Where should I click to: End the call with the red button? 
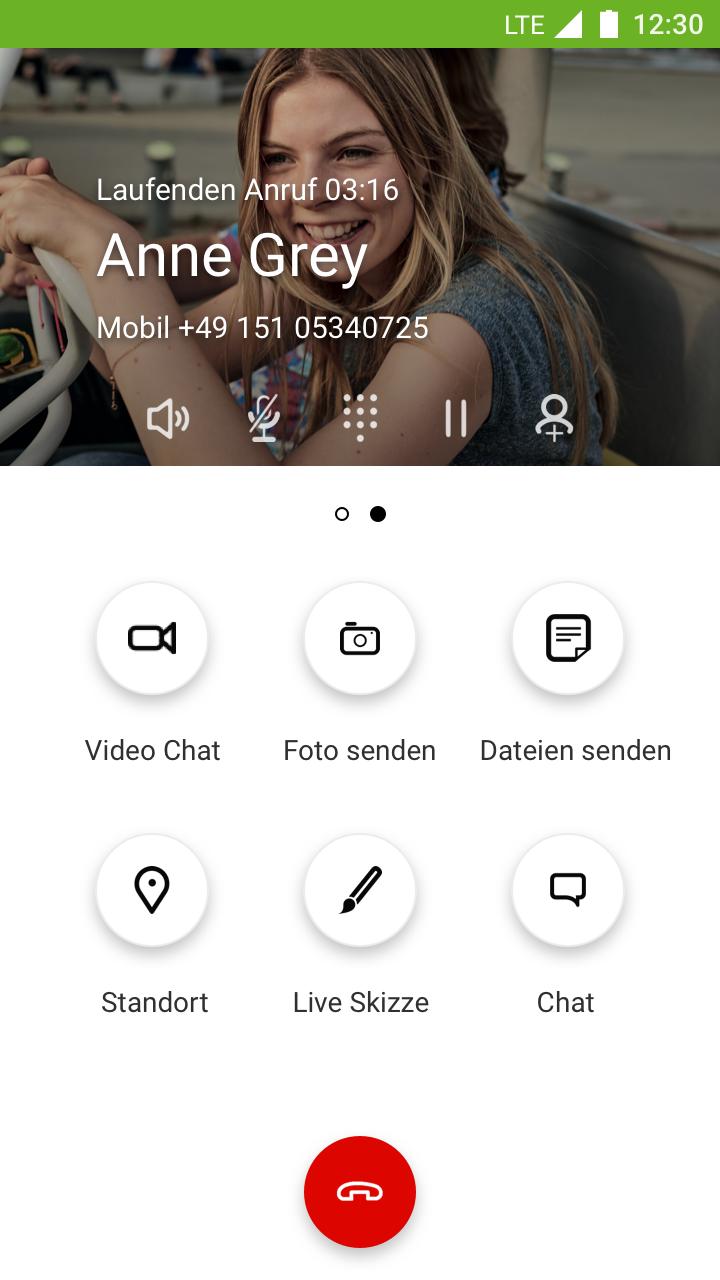pyautogui.click(x=360, y=1191)
